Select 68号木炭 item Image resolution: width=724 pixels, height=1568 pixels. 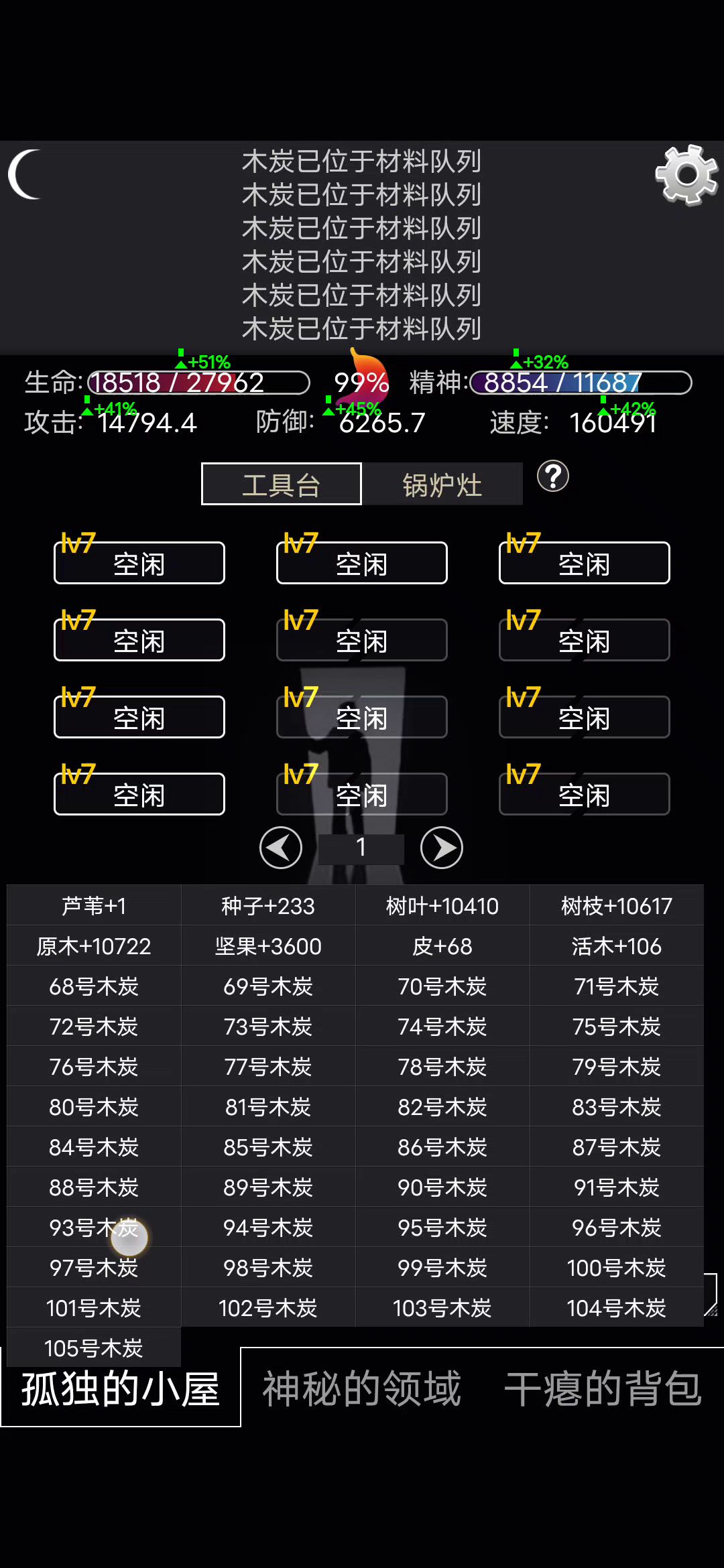point(94,986)
